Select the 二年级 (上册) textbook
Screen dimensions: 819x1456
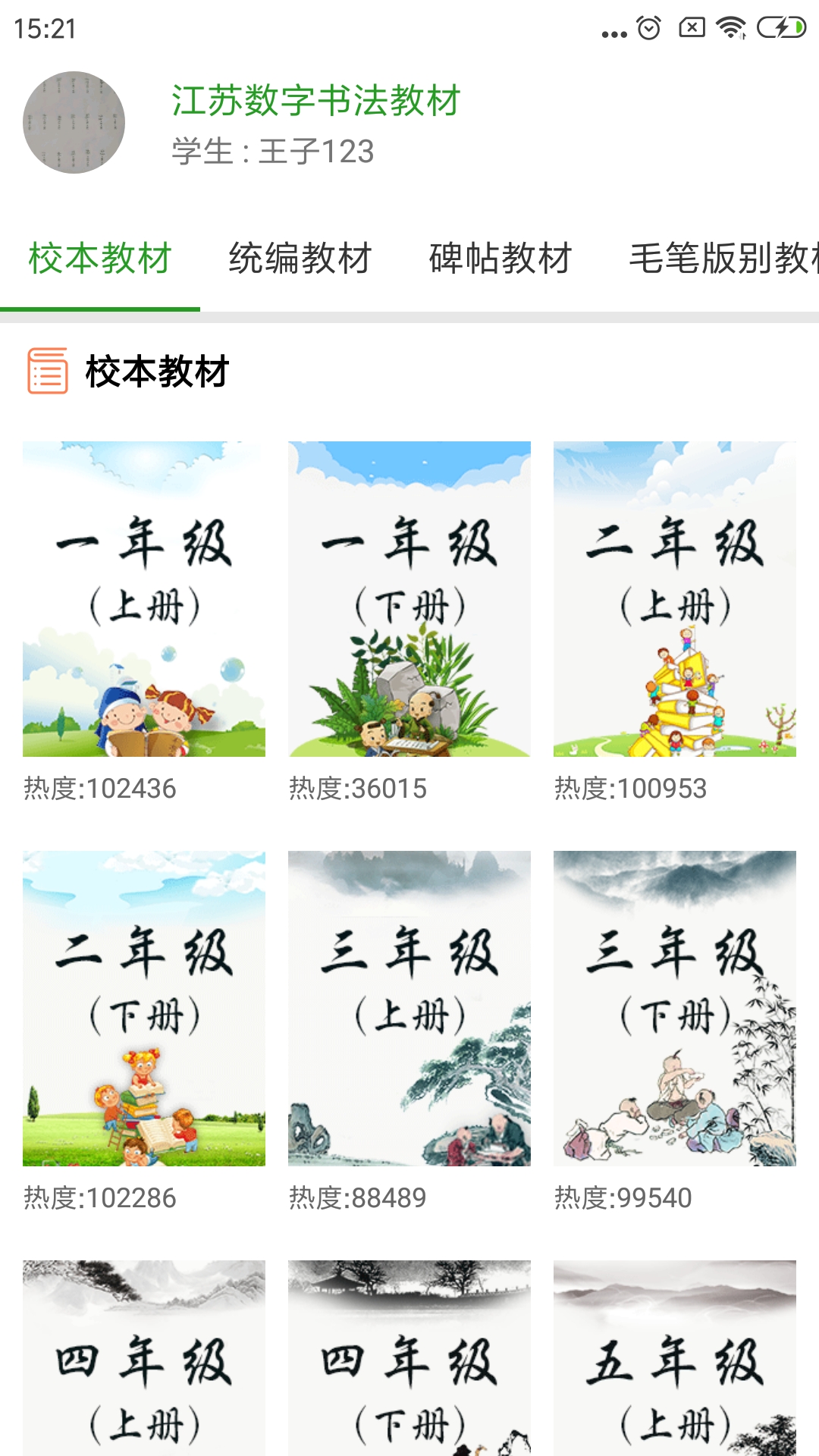click(675, 599)
